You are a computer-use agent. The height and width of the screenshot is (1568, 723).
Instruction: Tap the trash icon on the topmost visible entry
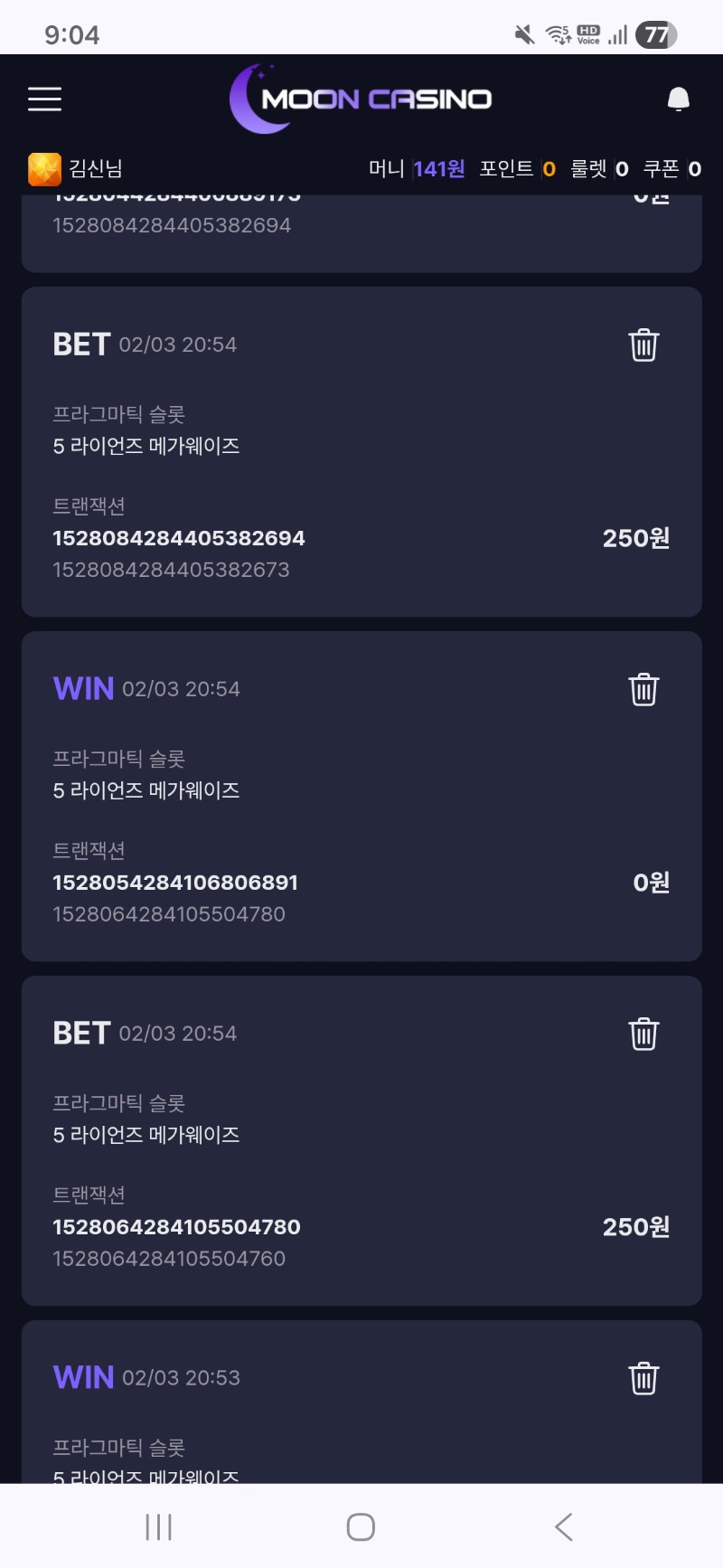(643, 344)
